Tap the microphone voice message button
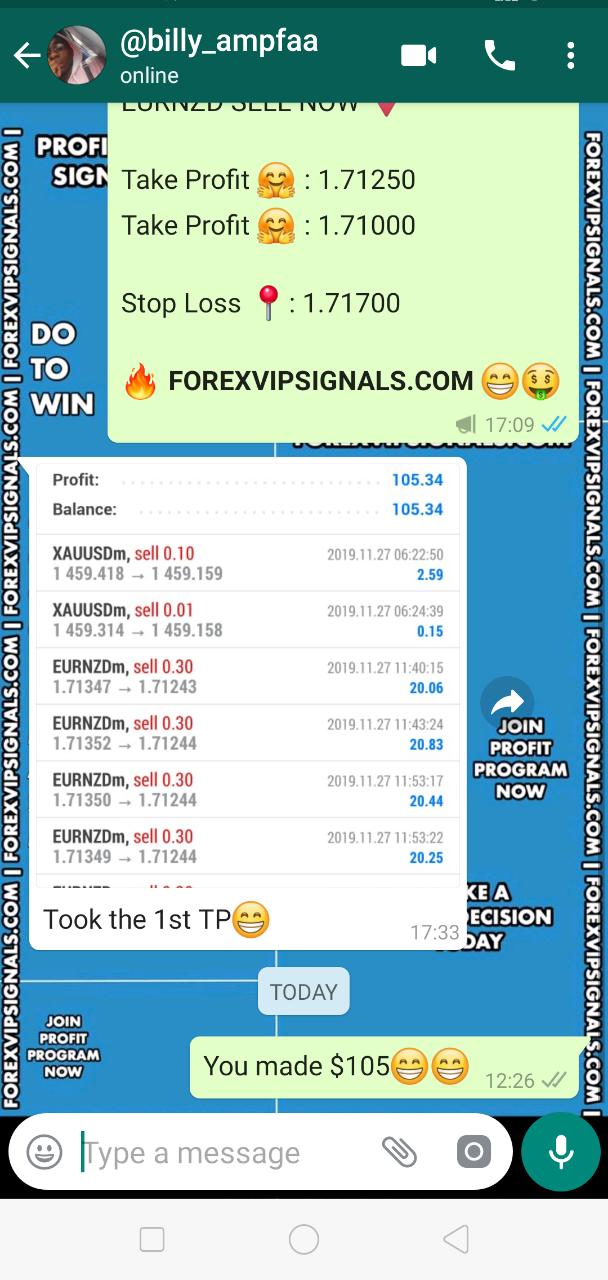The width and height of the screenshot is (608, 1280). [x=560, y=1152]
